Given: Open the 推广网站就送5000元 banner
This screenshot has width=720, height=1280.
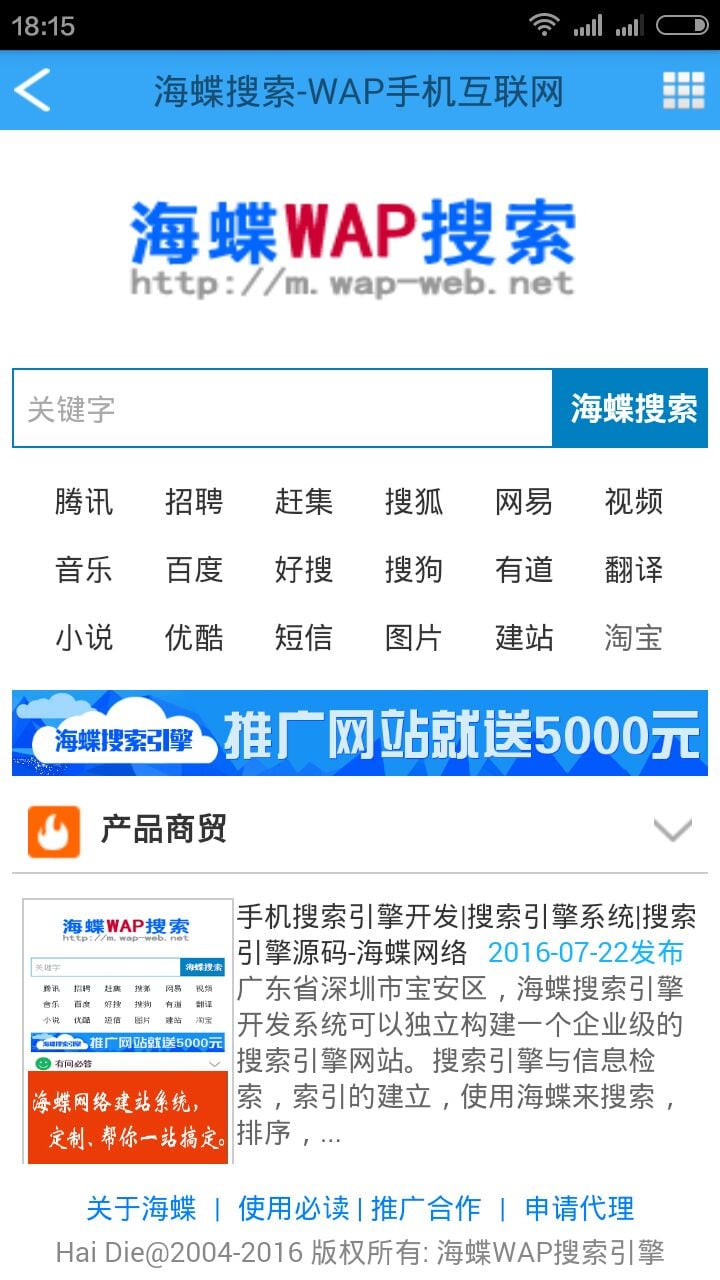Looking at the screenshot, I should (360, 734).
